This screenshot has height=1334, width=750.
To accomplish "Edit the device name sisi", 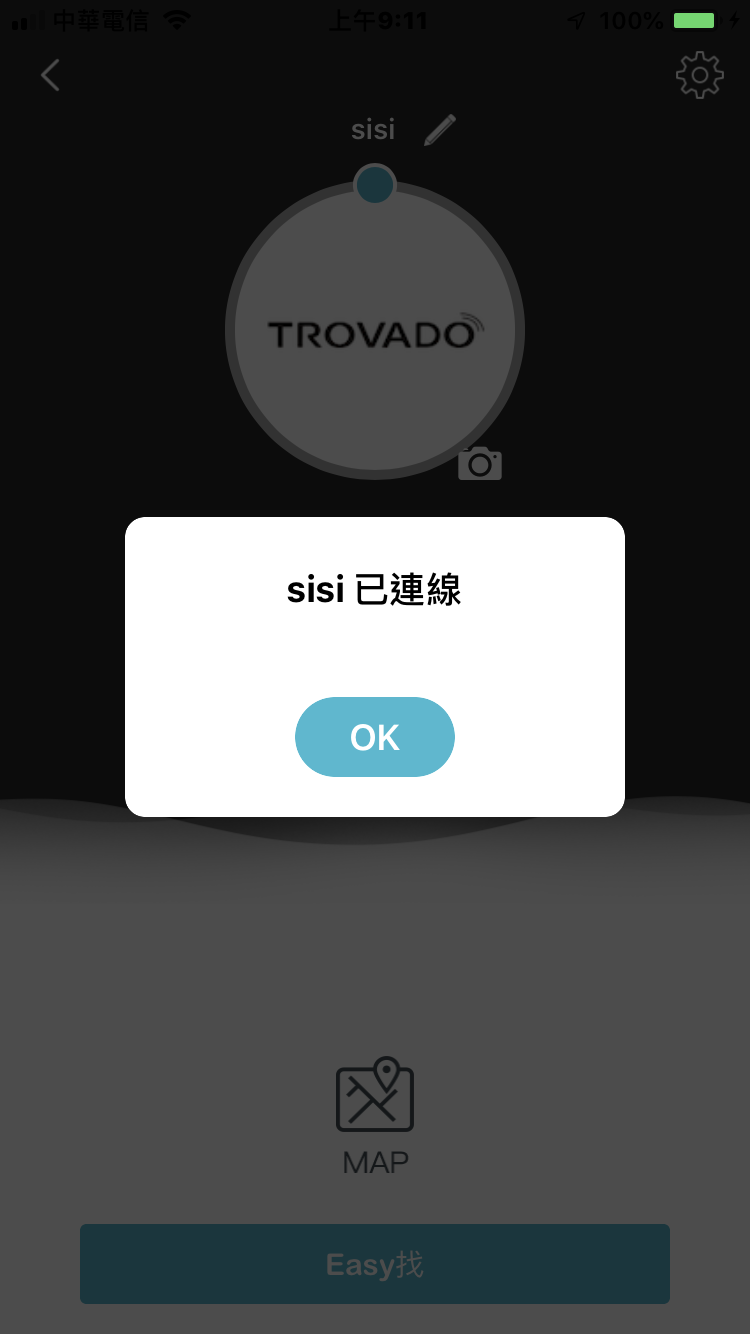I will [x=439, y=130].
